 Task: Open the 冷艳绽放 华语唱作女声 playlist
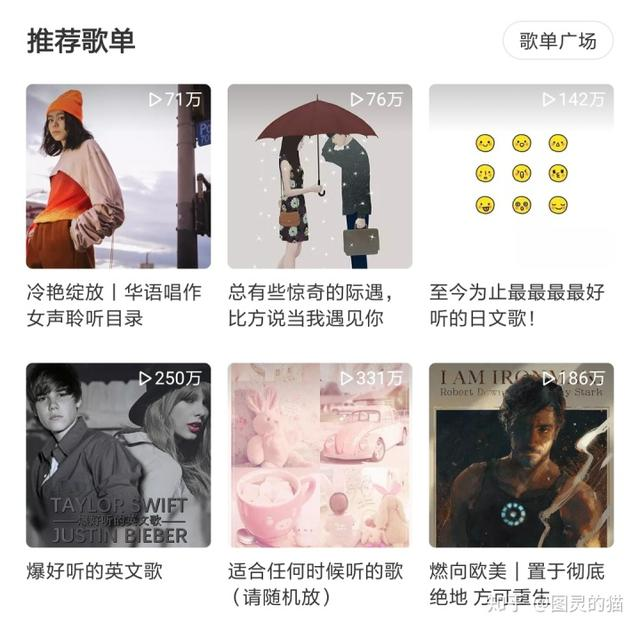pyautogui.click(x=118, y=176)
